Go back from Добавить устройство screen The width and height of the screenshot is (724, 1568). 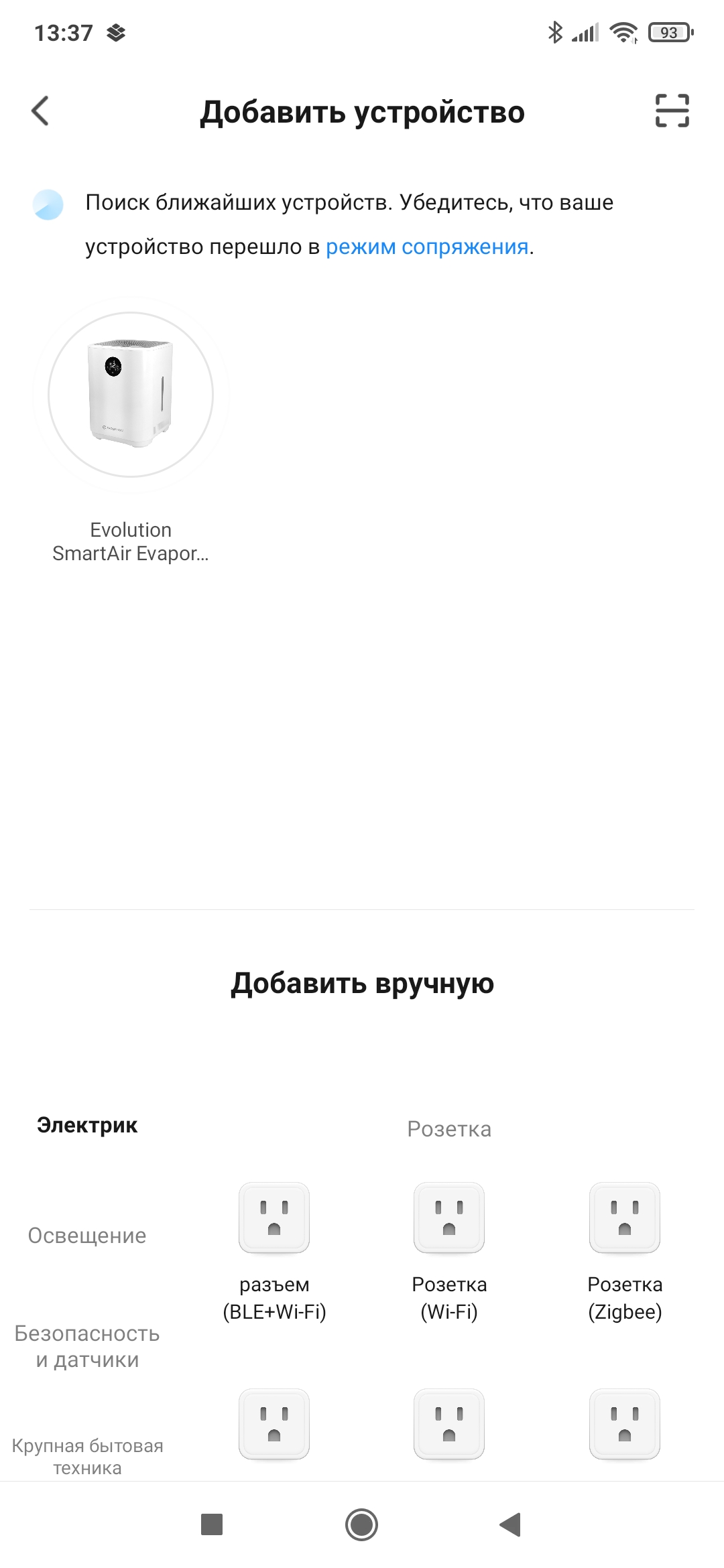point(41,111)
